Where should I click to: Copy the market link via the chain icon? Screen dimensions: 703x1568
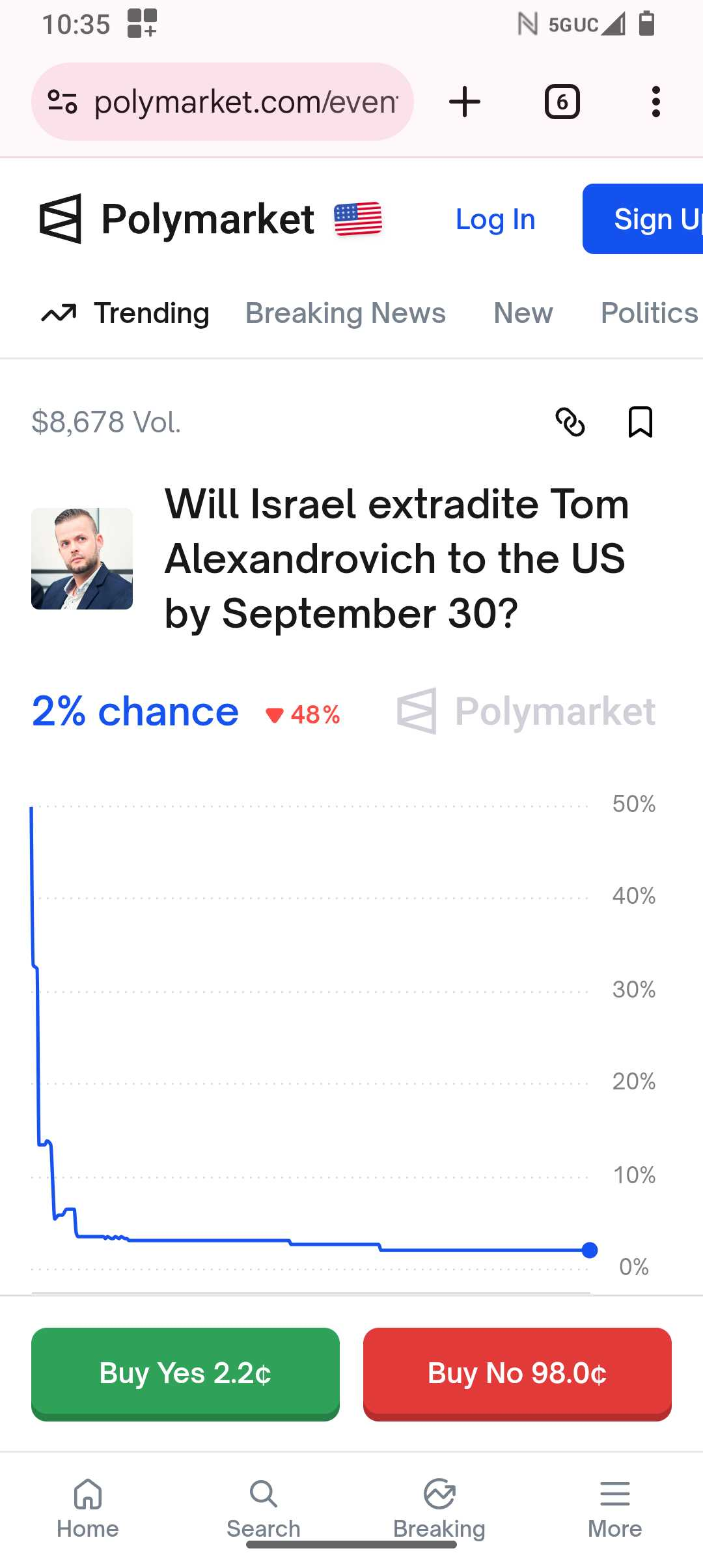(x=570, y=422)
